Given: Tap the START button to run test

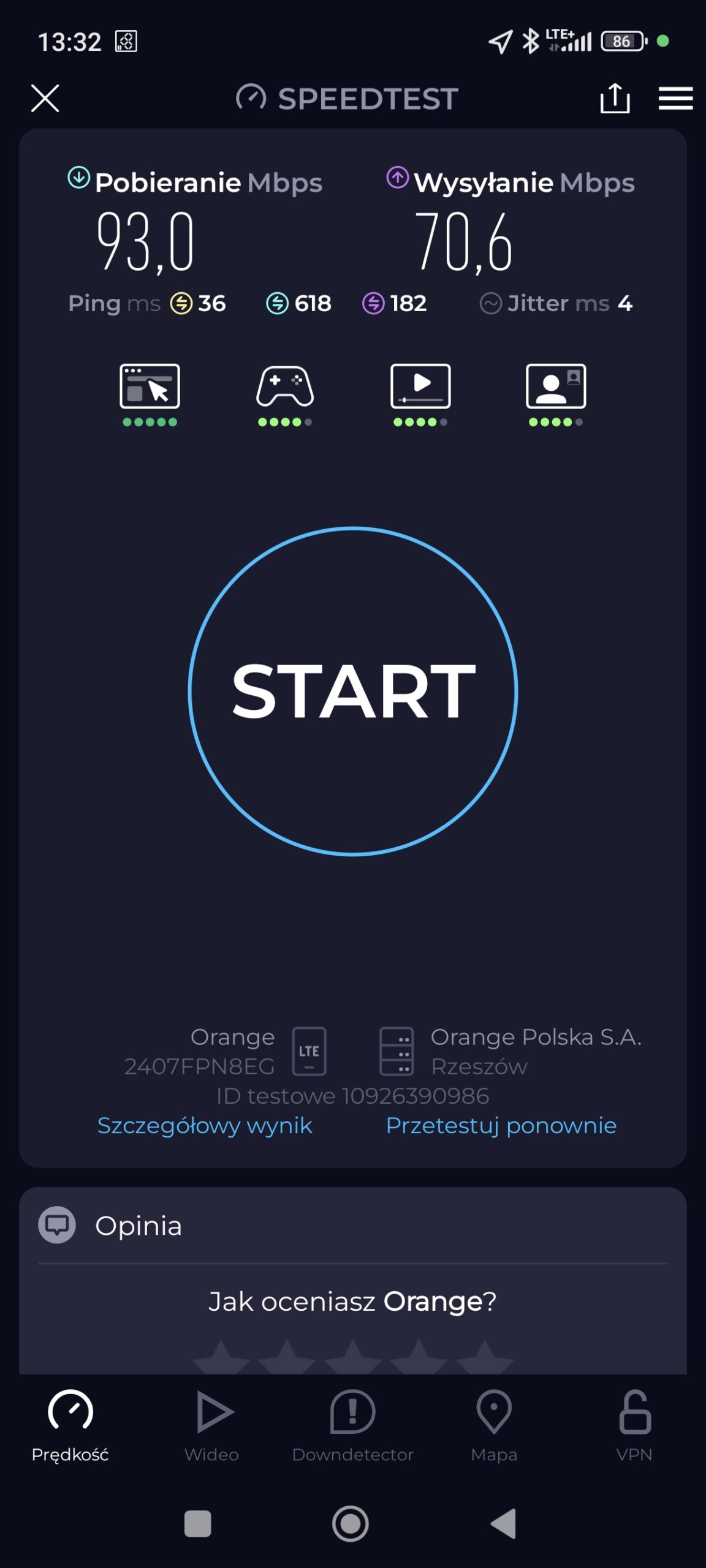Looking at the screenshot, I should 353,691.
